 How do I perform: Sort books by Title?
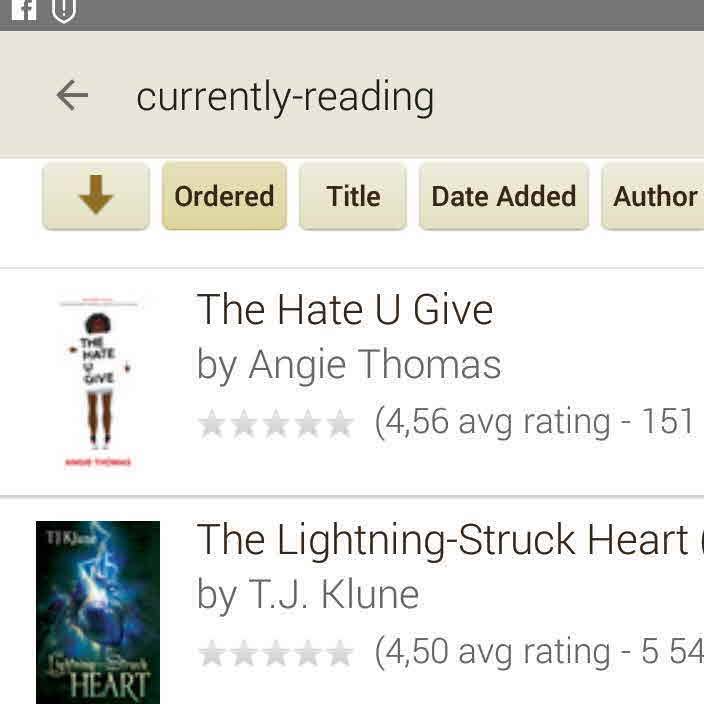353,196
